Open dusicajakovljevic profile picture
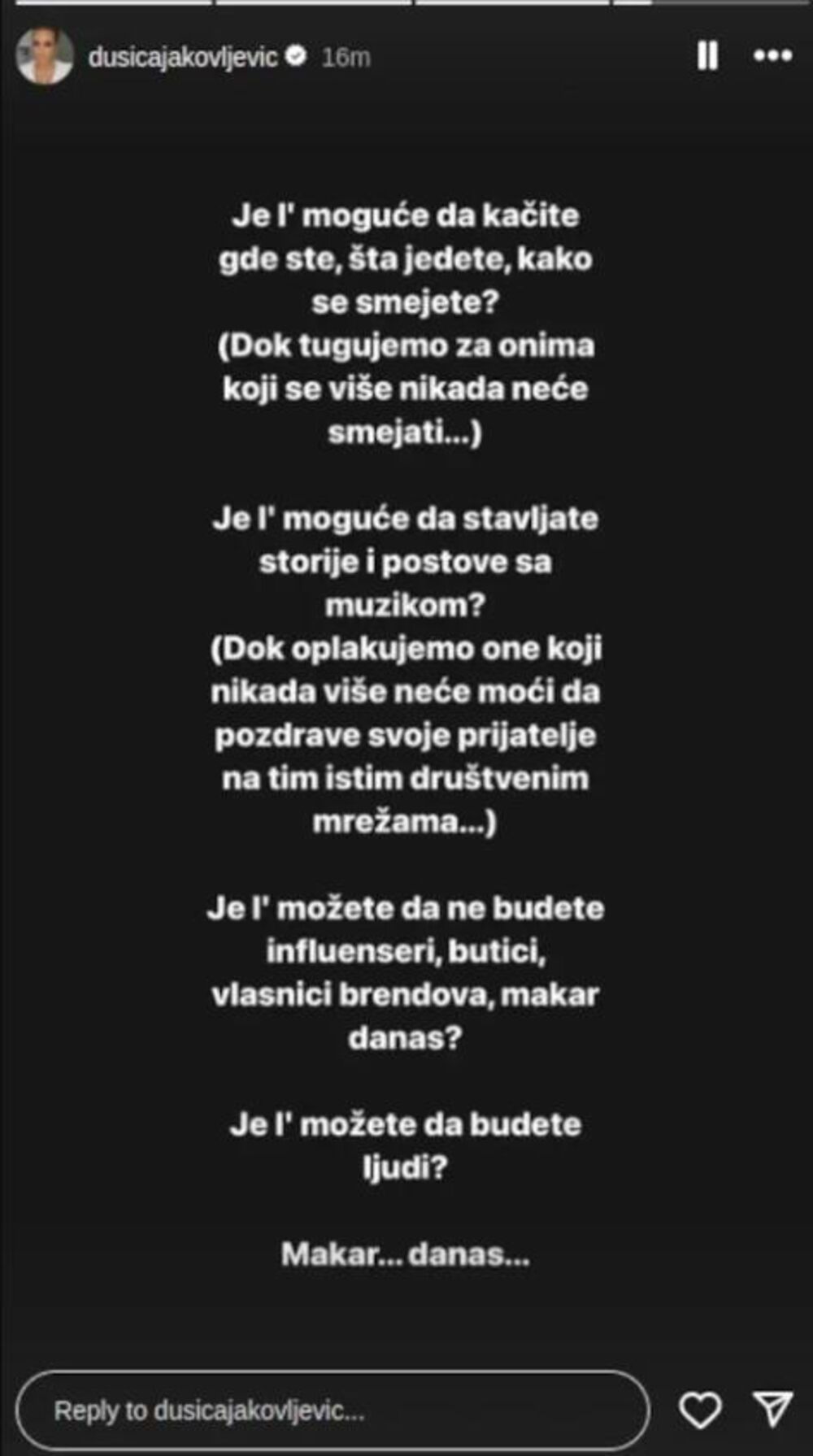 45,56
